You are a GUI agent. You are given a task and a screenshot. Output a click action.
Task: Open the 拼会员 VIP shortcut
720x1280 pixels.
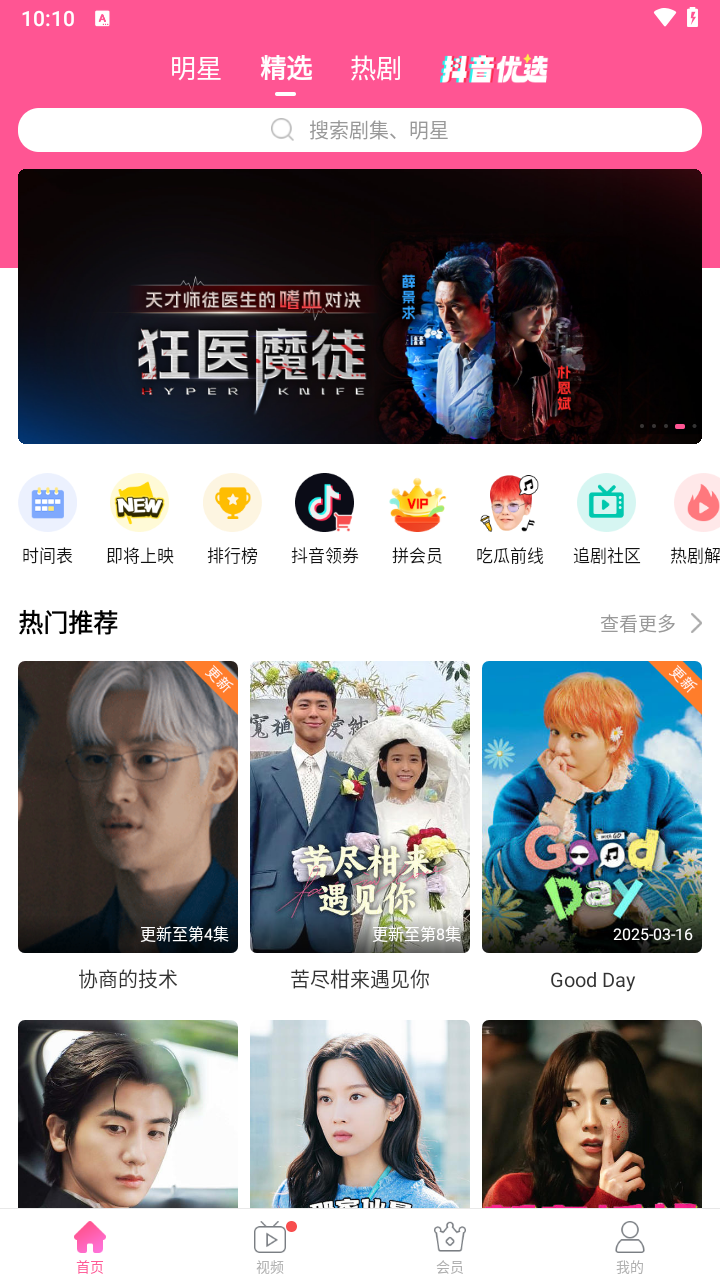(x=417, y=518)
